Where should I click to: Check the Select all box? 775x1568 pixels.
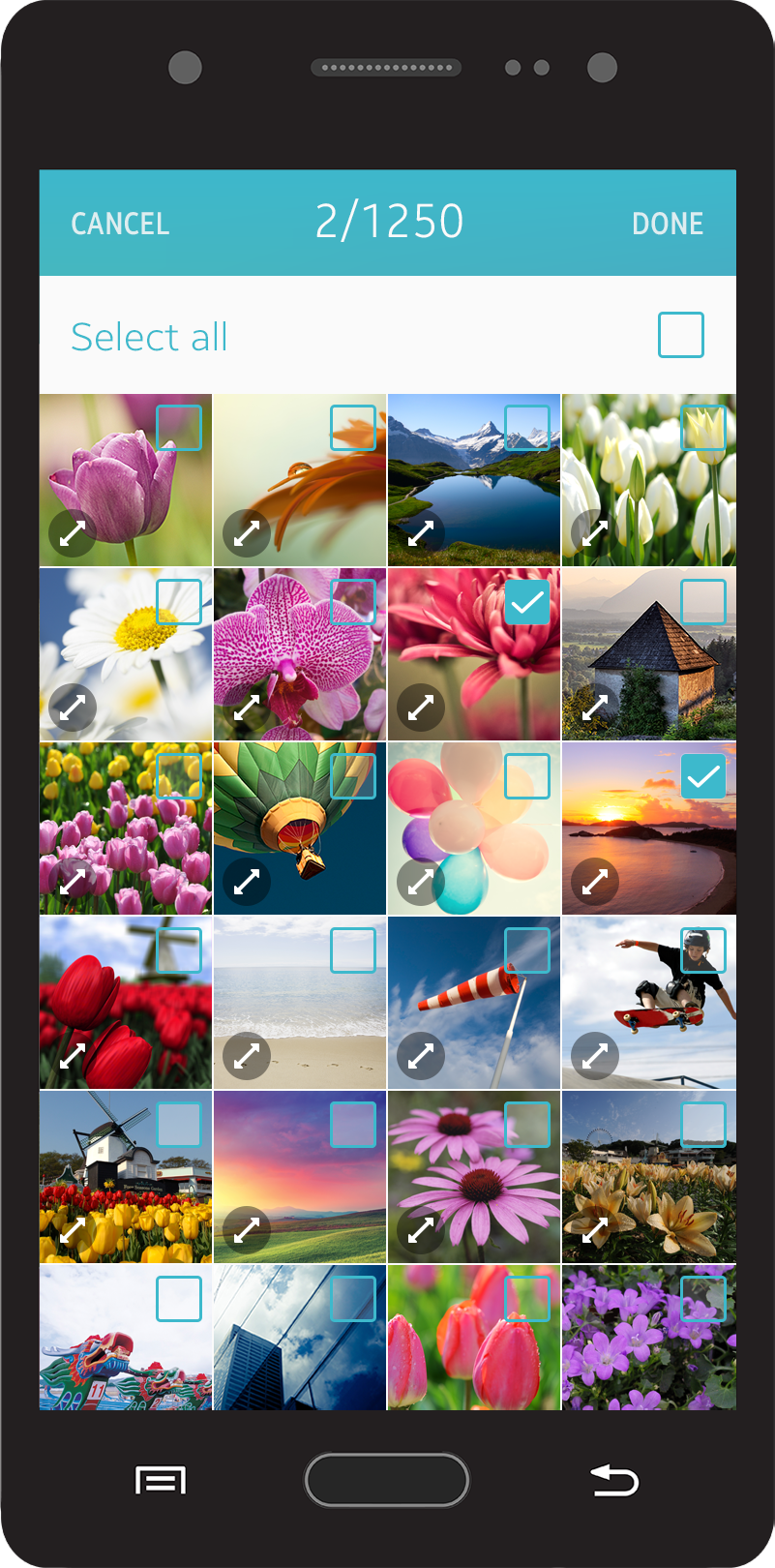click(681, 335)
